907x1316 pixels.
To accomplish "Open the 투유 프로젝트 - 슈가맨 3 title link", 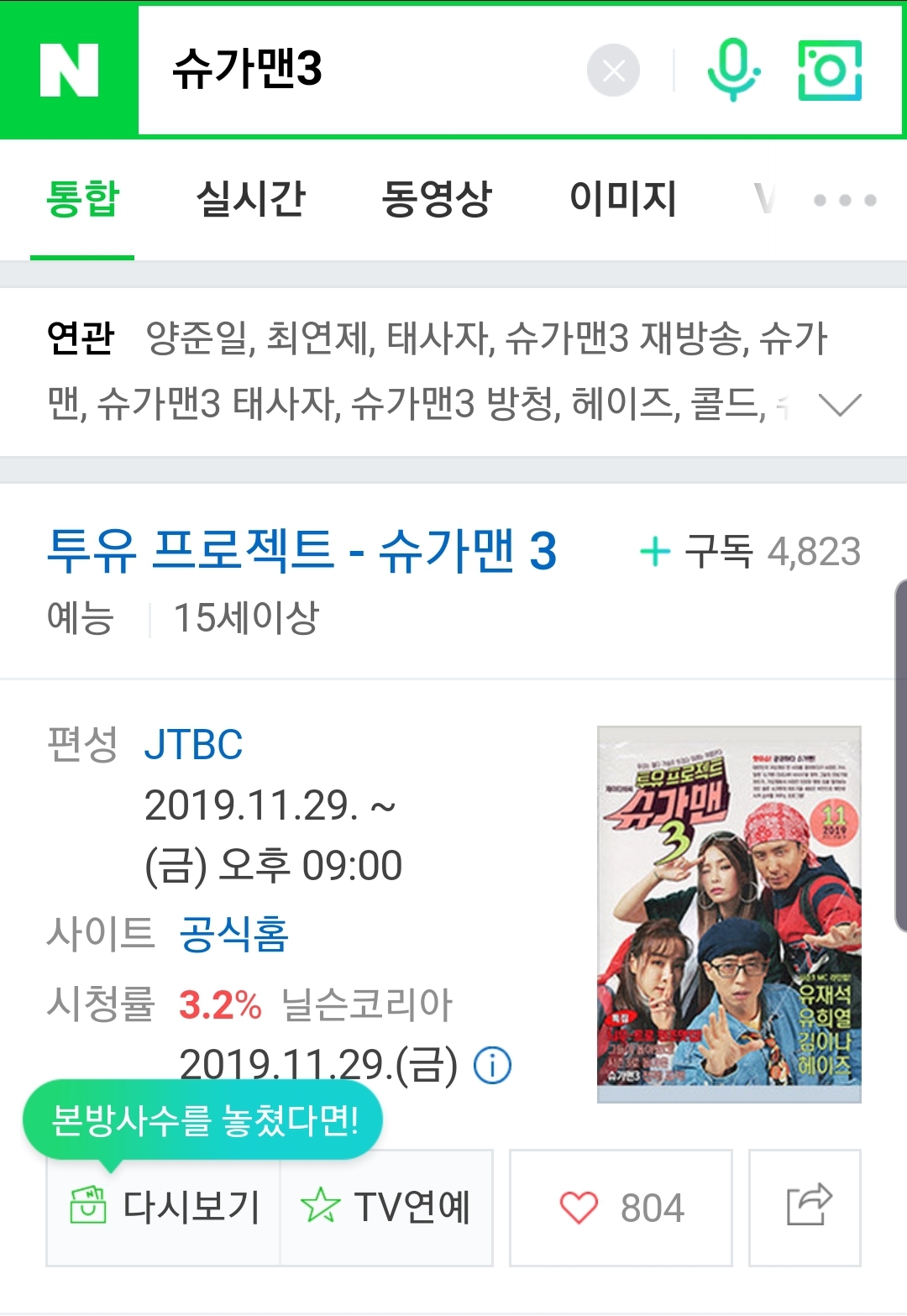I will 302,552.
